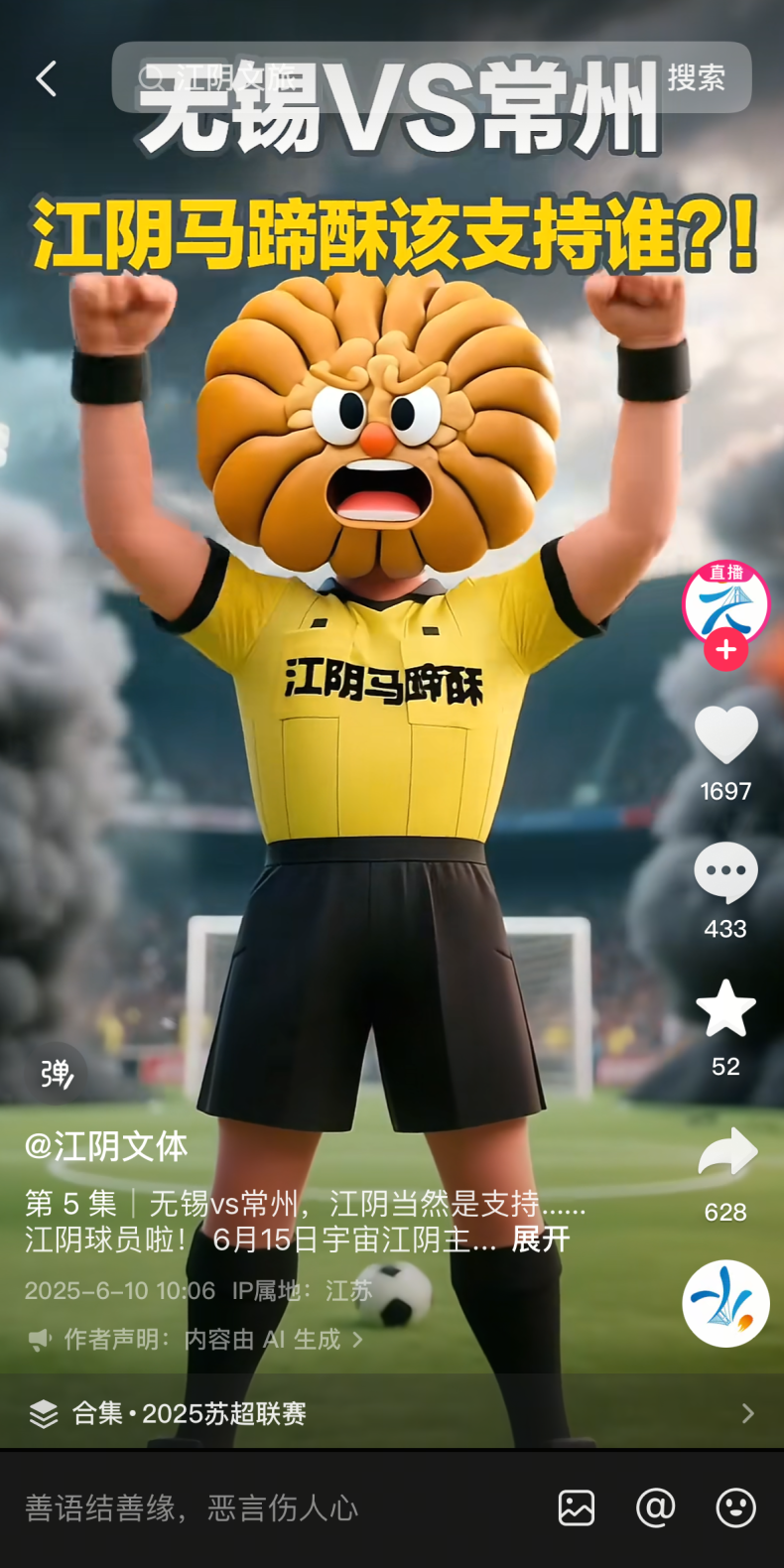Open the 作者声明 AI-generated notice
The image size is (784, 1568).
196,1340
